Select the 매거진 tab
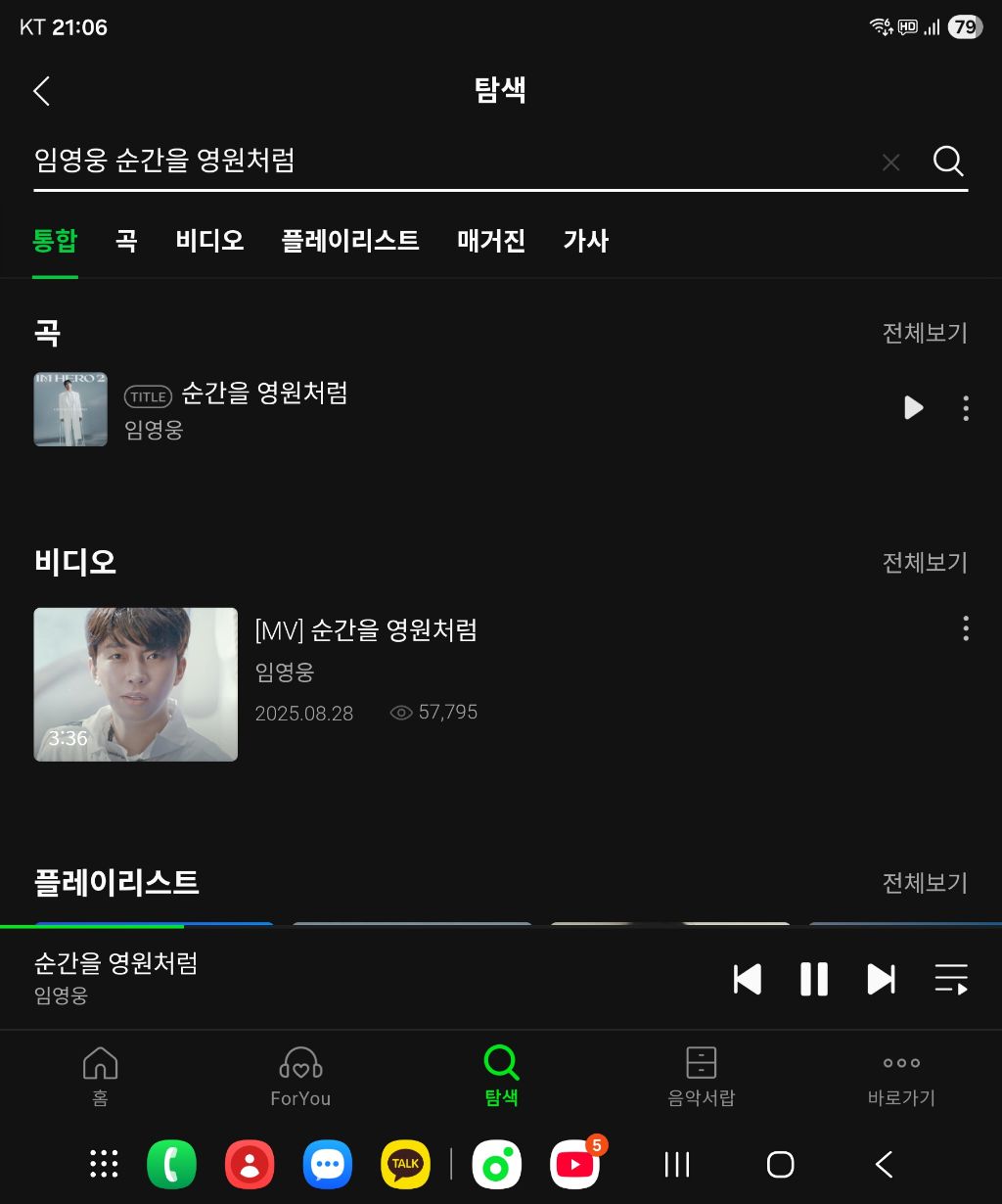Image resolution: width=1002 pixels, height=1204 pixels. (x=491, y=241)
